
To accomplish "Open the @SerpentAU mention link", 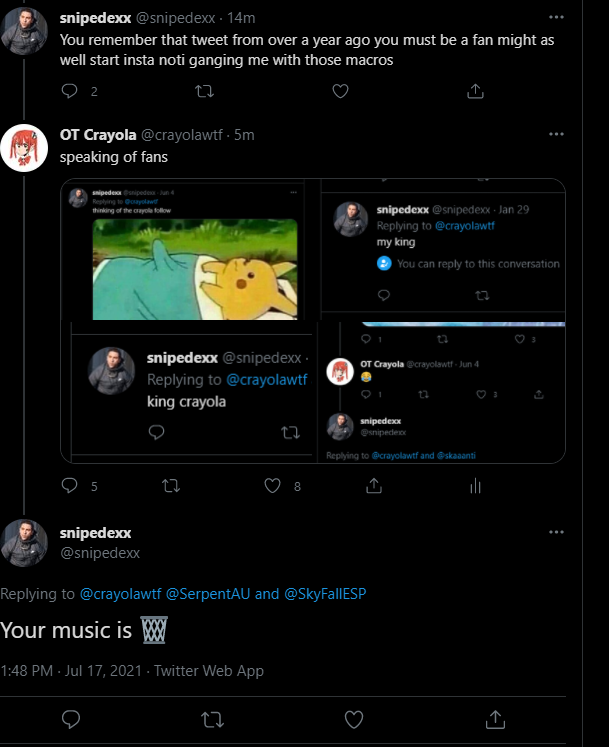I will click(207, 594).
